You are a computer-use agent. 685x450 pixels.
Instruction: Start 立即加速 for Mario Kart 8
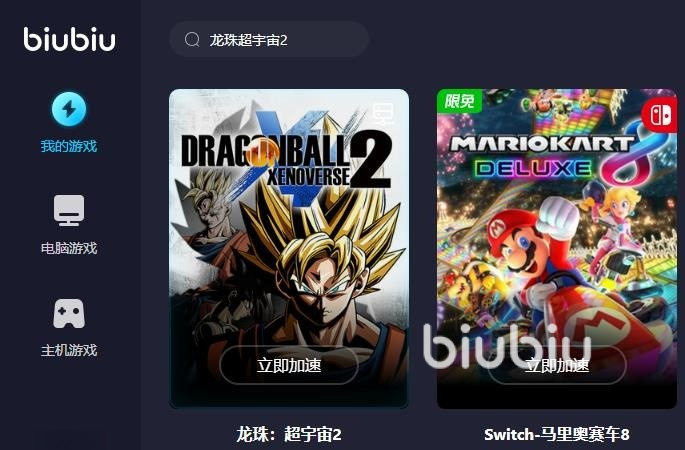click(x=557, y=366)
